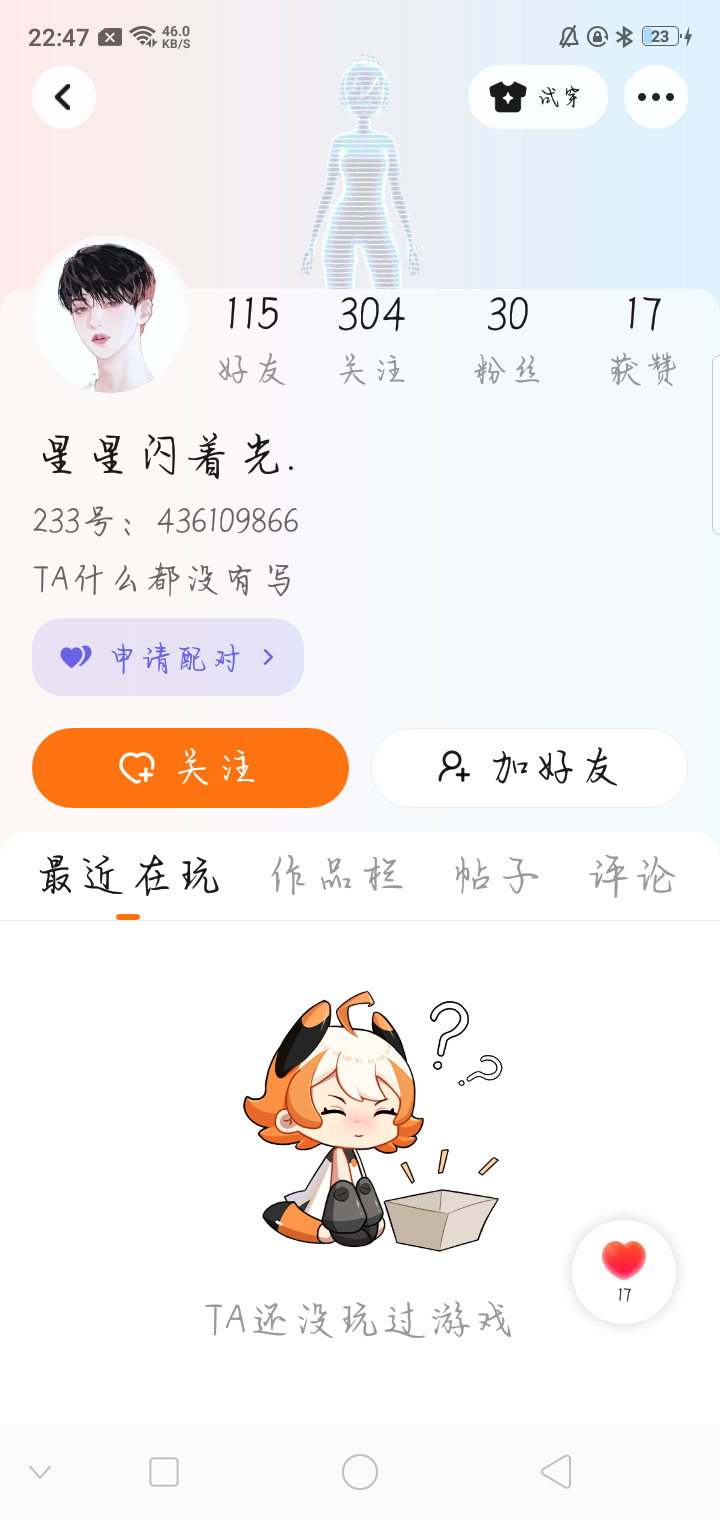The height and width of the screenshot is (1520, 720).
Task: Switch to the 最近在玩 tab
Action: [x=128, y=877]
